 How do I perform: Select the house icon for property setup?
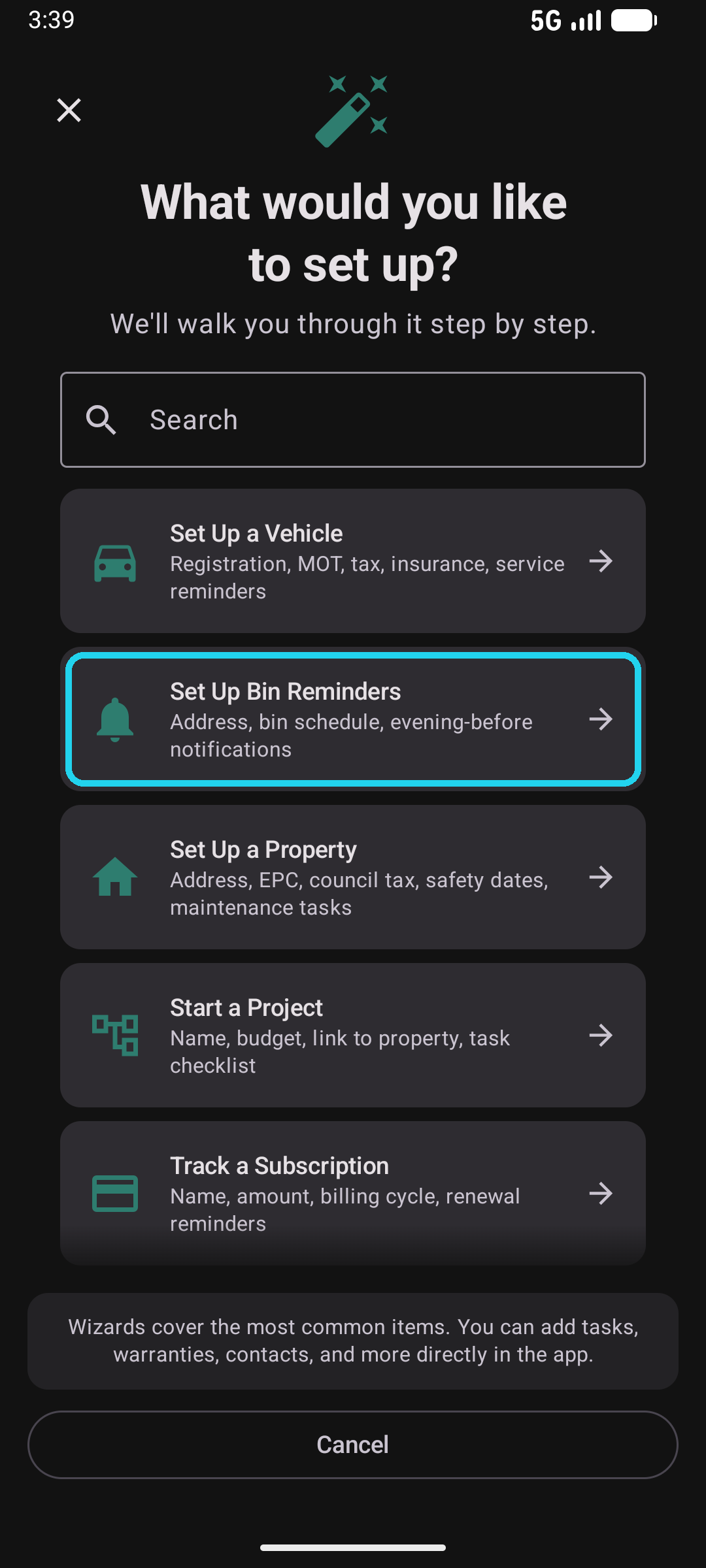114,879
